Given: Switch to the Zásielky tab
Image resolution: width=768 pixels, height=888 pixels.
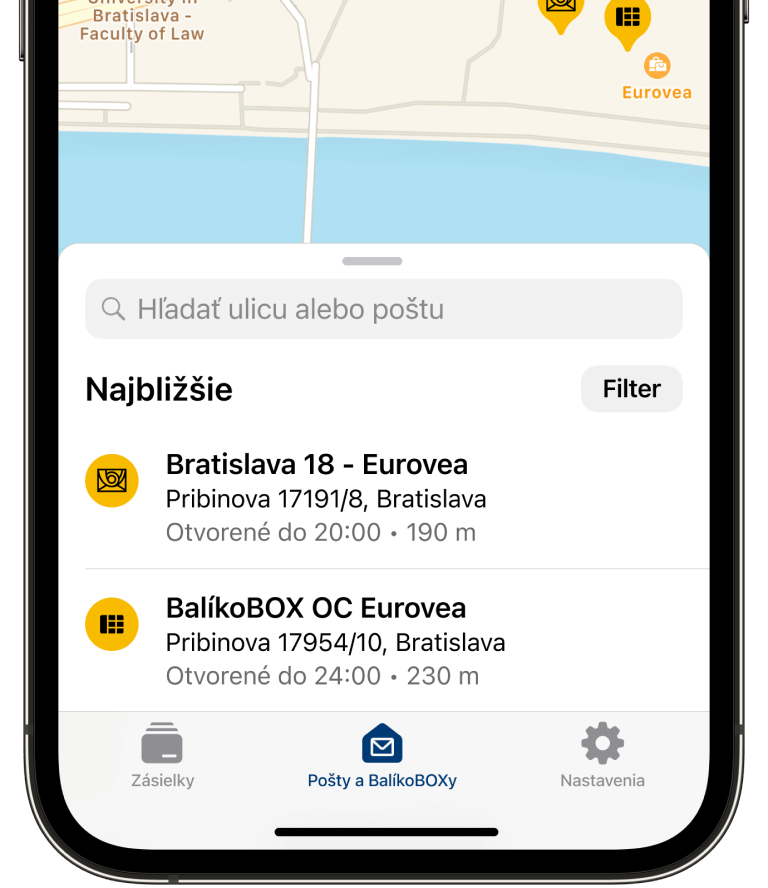Looking at the screenshot, I should pos(162,757).
